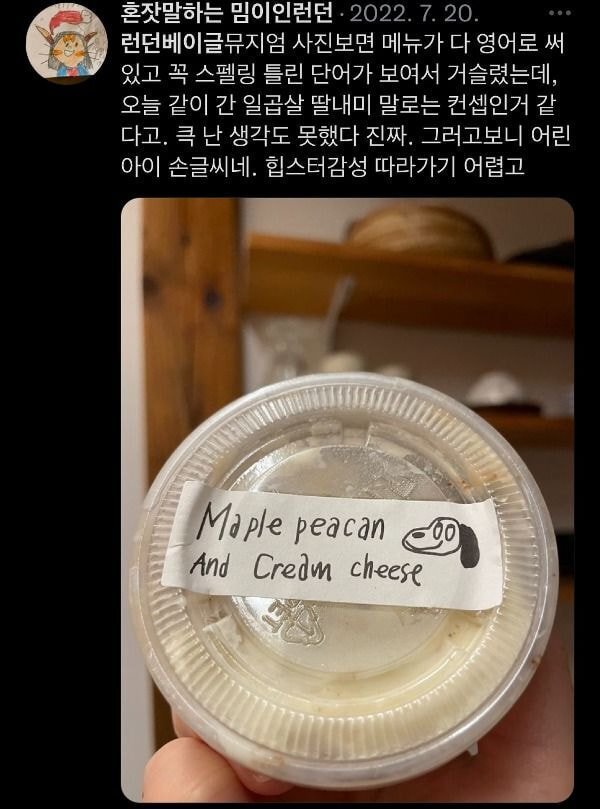Open the tweet author's profile avatar

66,43
